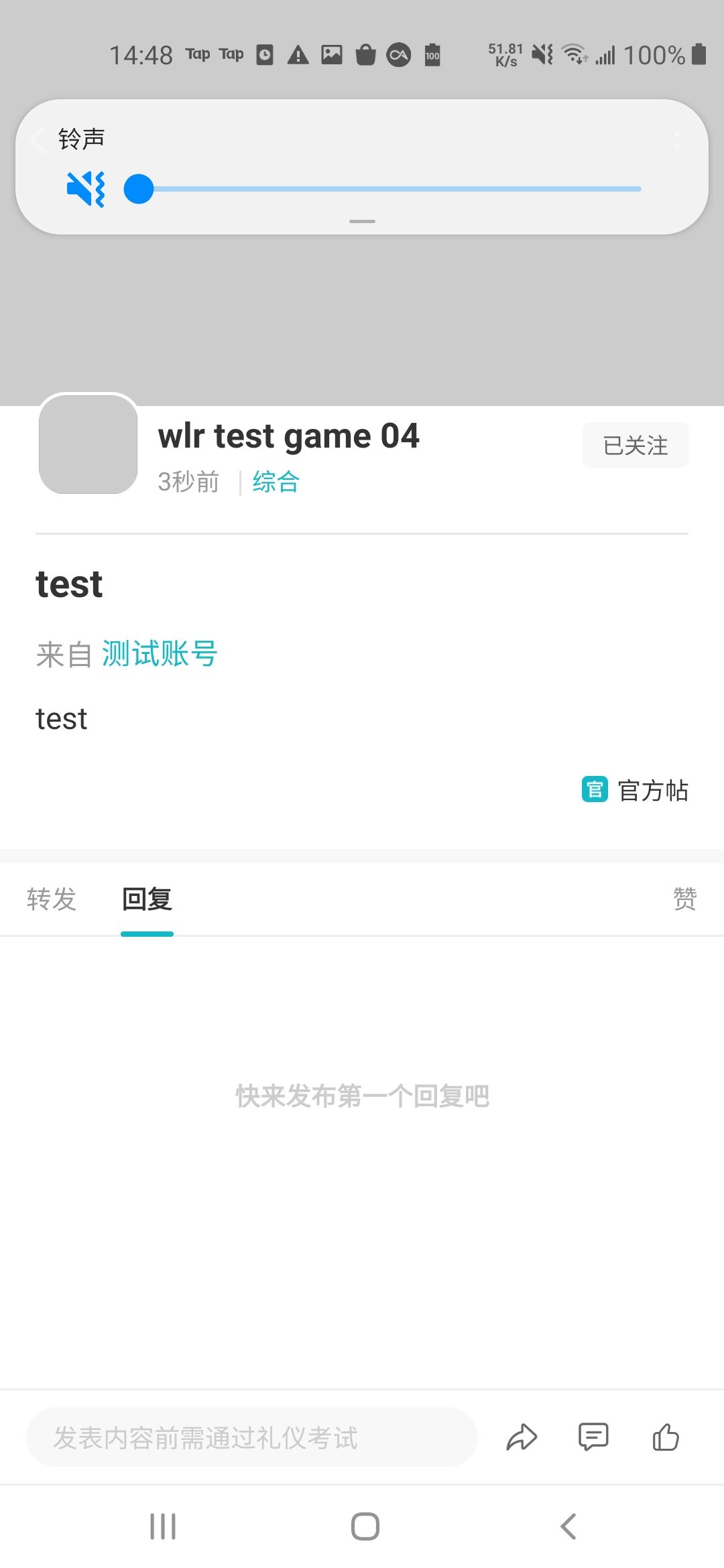Open the comment bubble icon
Image resolution: width=724 pixels, height=1568 pixels.
point(593,1437)
